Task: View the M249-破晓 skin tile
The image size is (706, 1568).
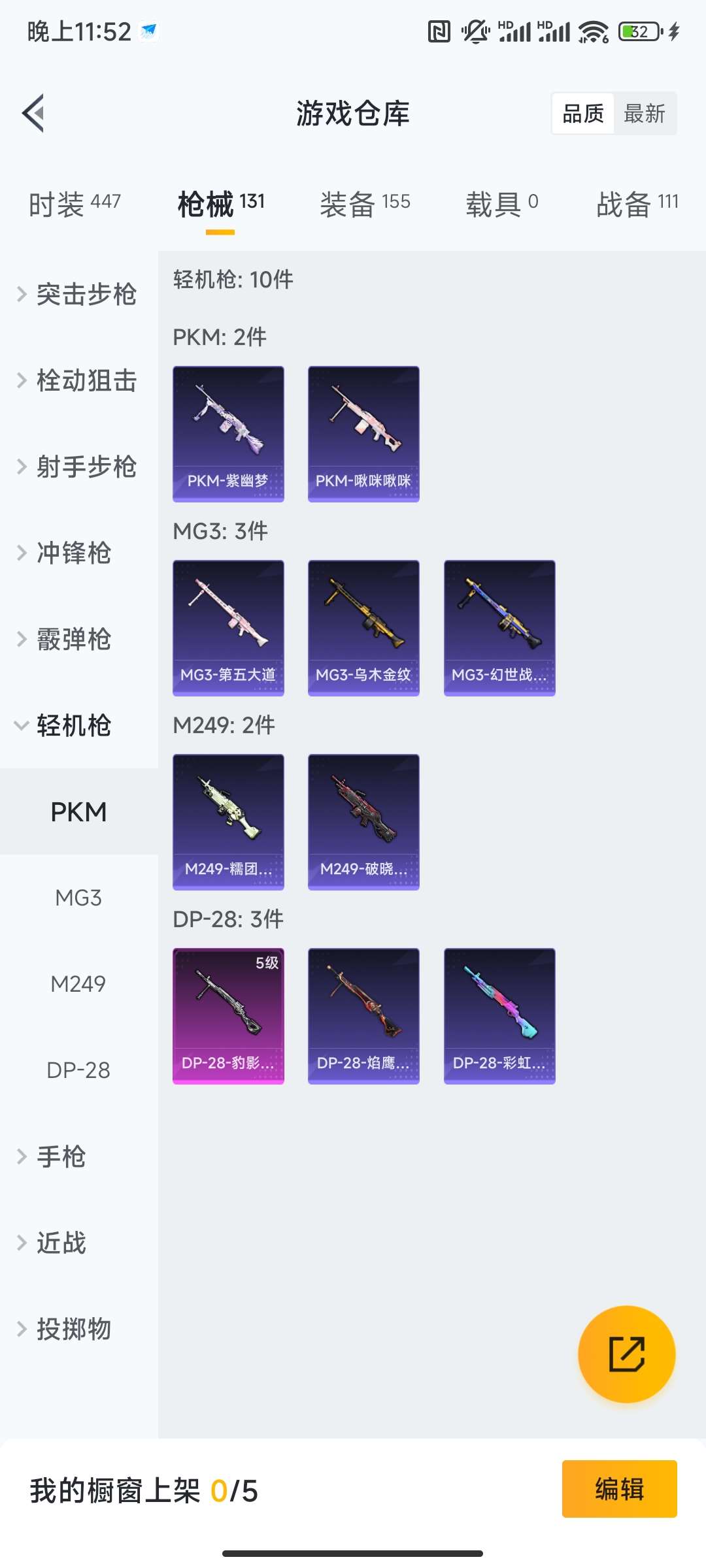Action: (x=363, y=822)
